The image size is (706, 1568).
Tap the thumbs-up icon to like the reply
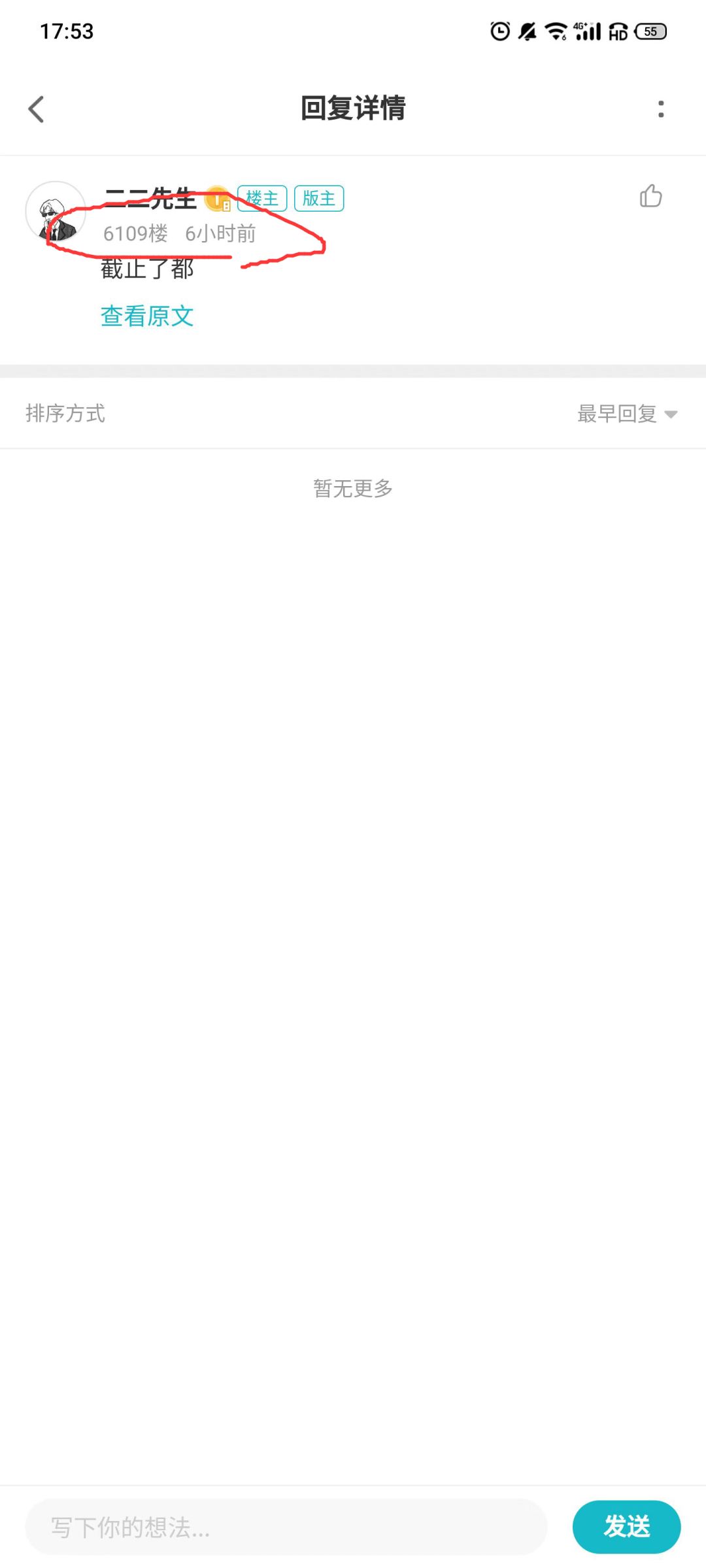tap(652, 196)
